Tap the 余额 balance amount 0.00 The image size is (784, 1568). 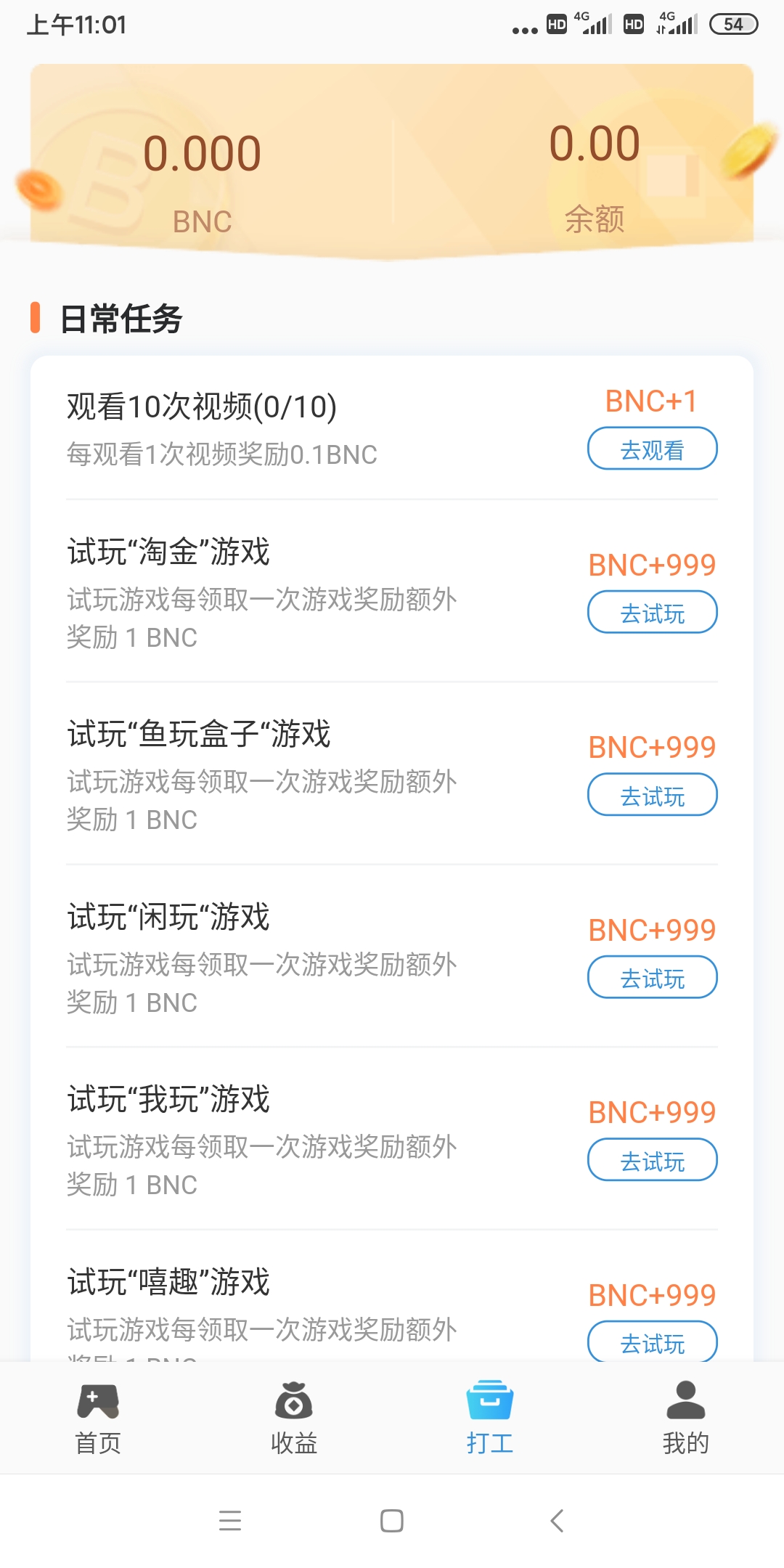tap(594, 142)
